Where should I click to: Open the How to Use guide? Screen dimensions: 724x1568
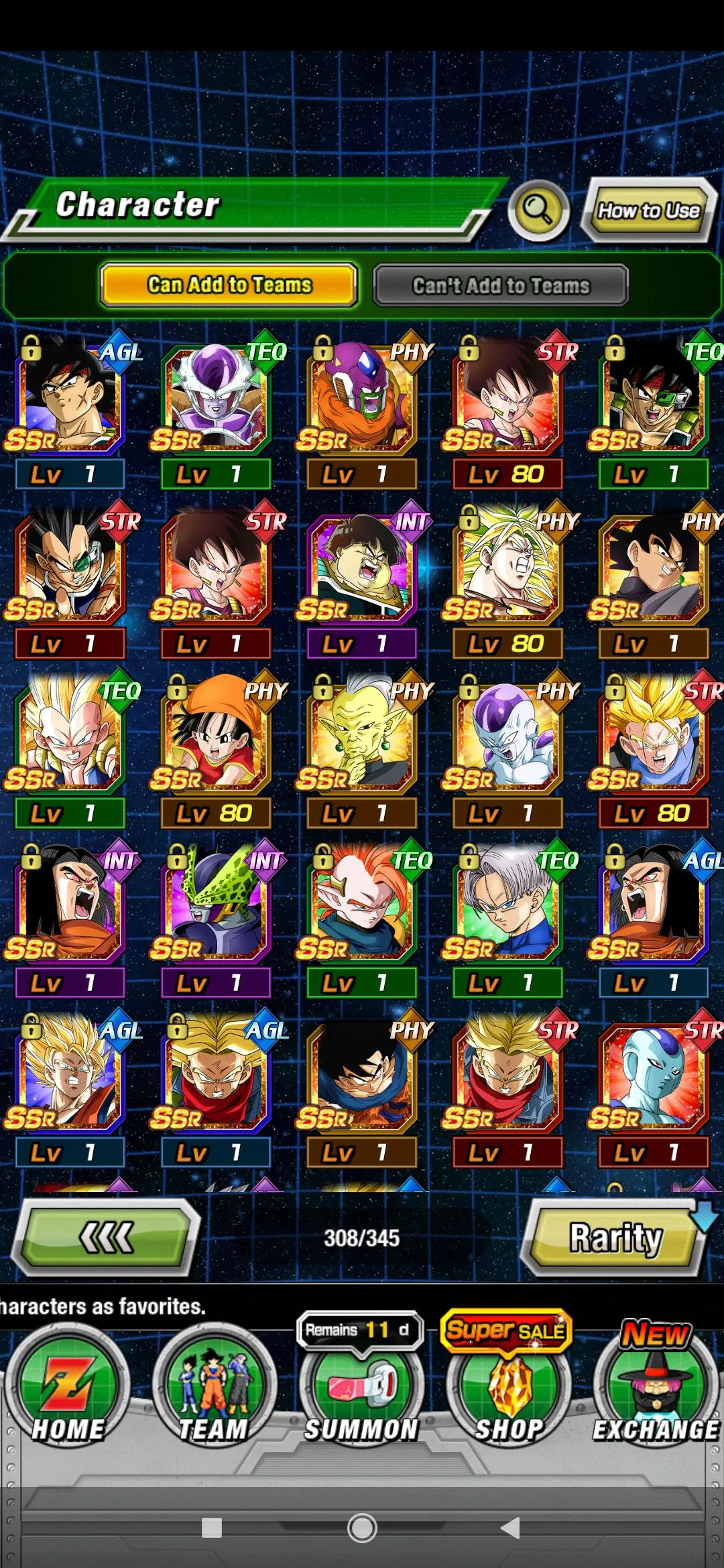648,210
